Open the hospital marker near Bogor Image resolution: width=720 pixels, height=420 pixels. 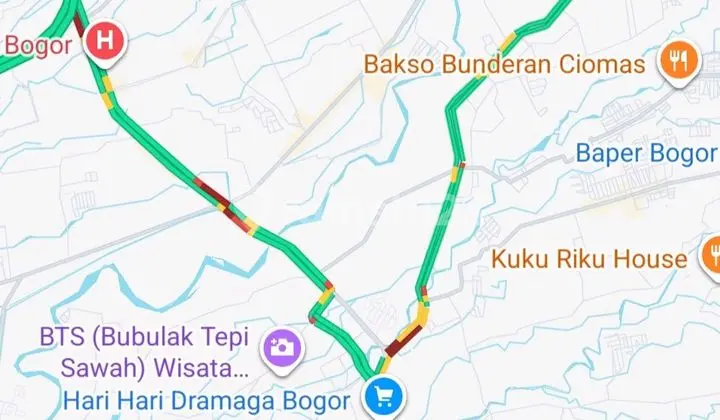101,44
